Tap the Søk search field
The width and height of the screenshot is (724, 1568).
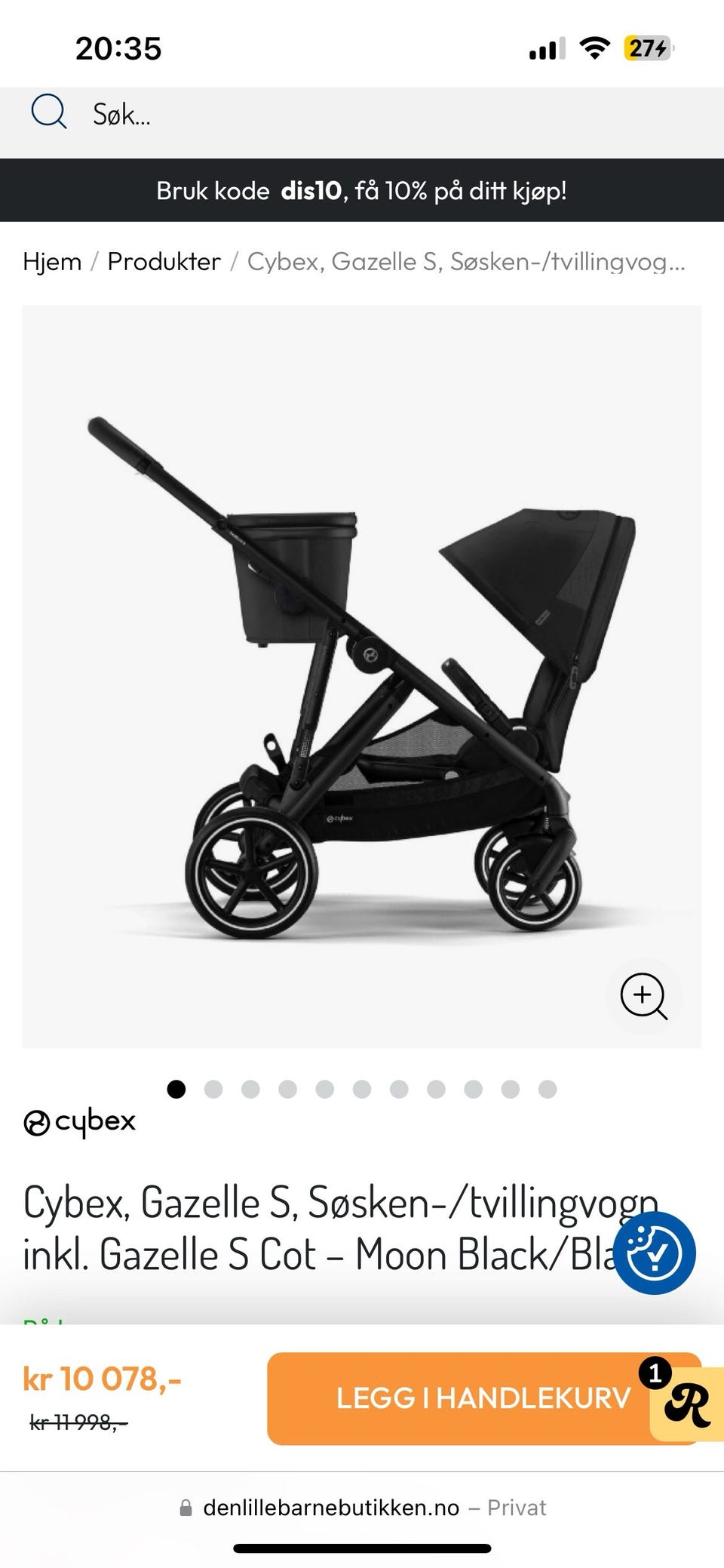coord(362,114)
